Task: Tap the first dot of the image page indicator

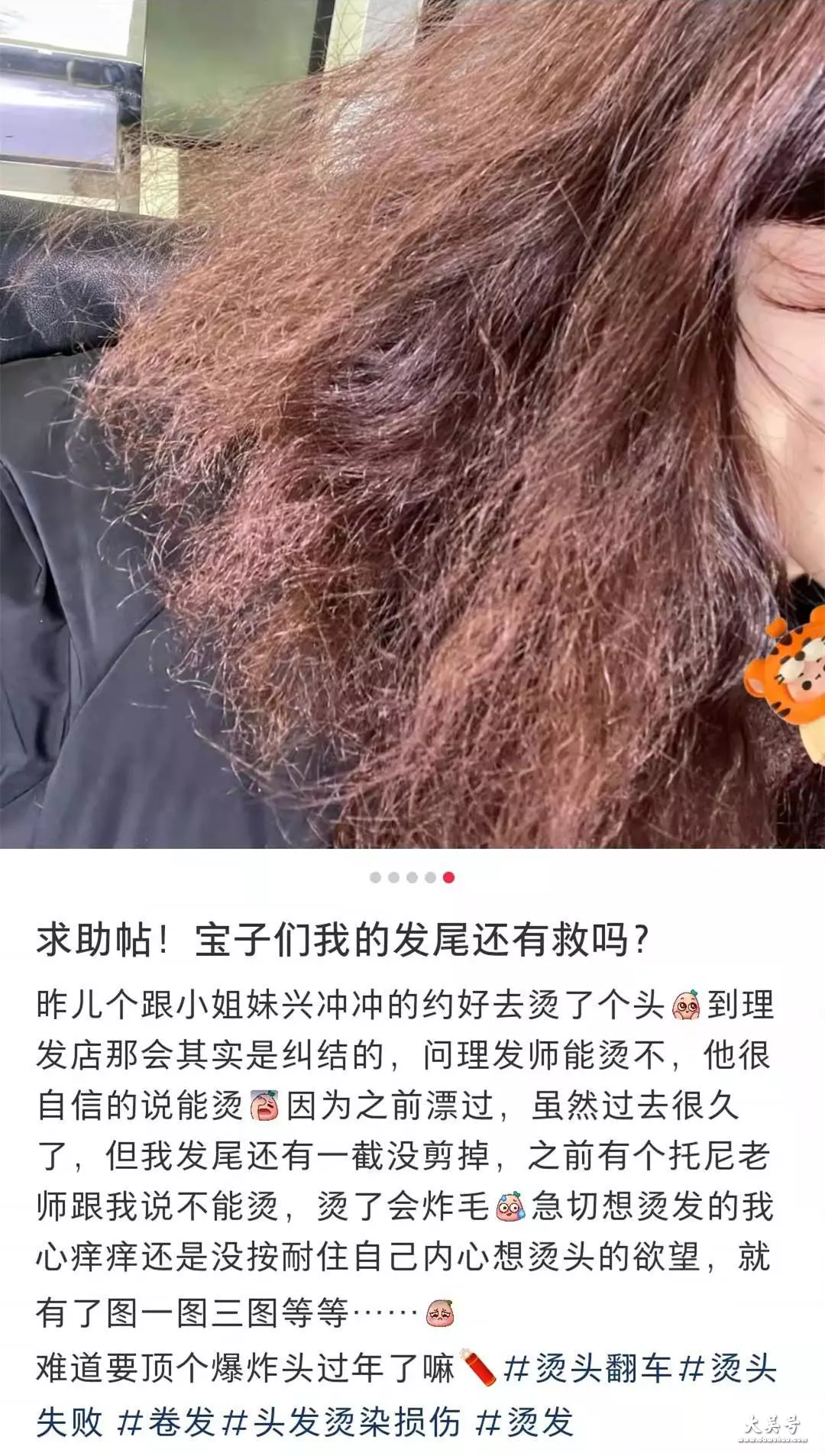Action: click(375, 877)
